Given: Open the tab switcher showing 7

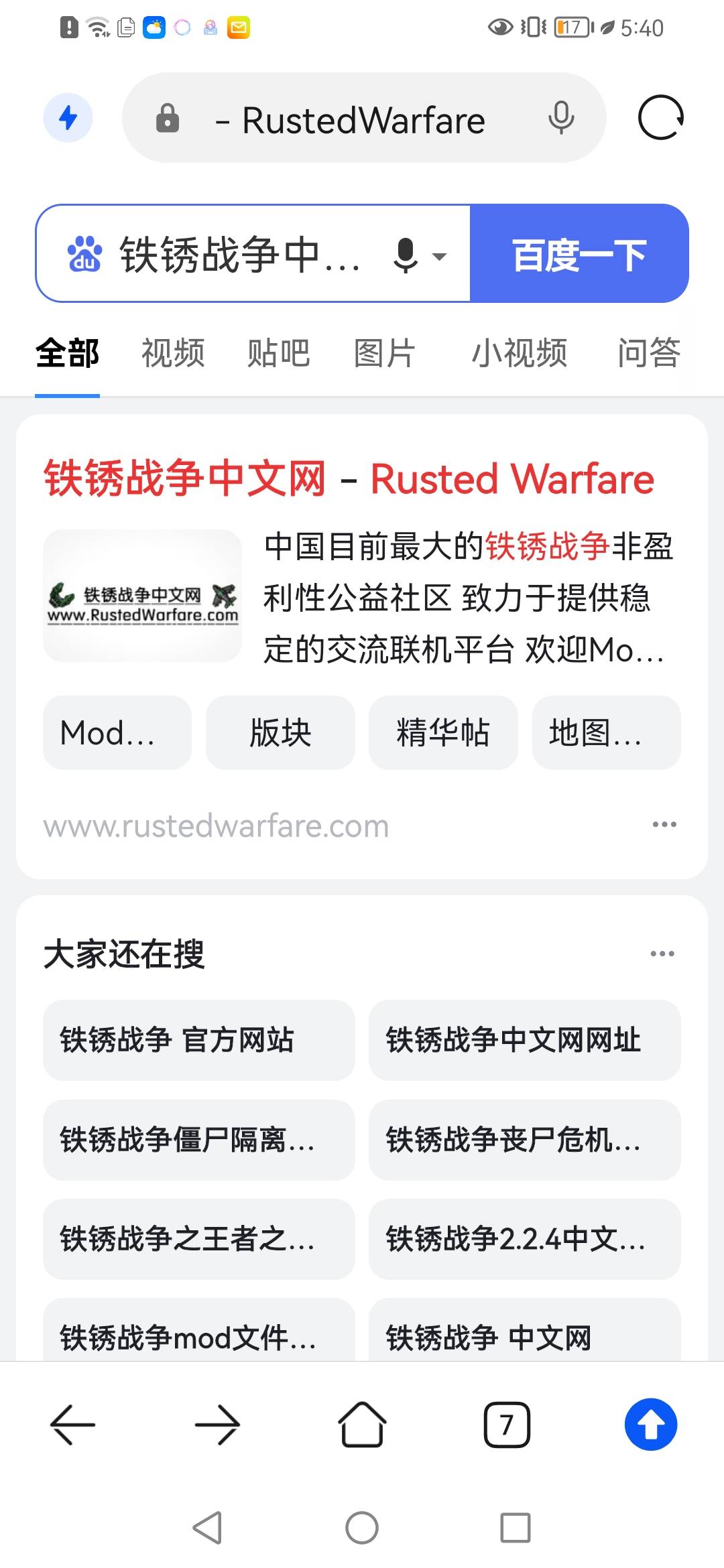Looking at the screenshot, I should pos(507,1425).
